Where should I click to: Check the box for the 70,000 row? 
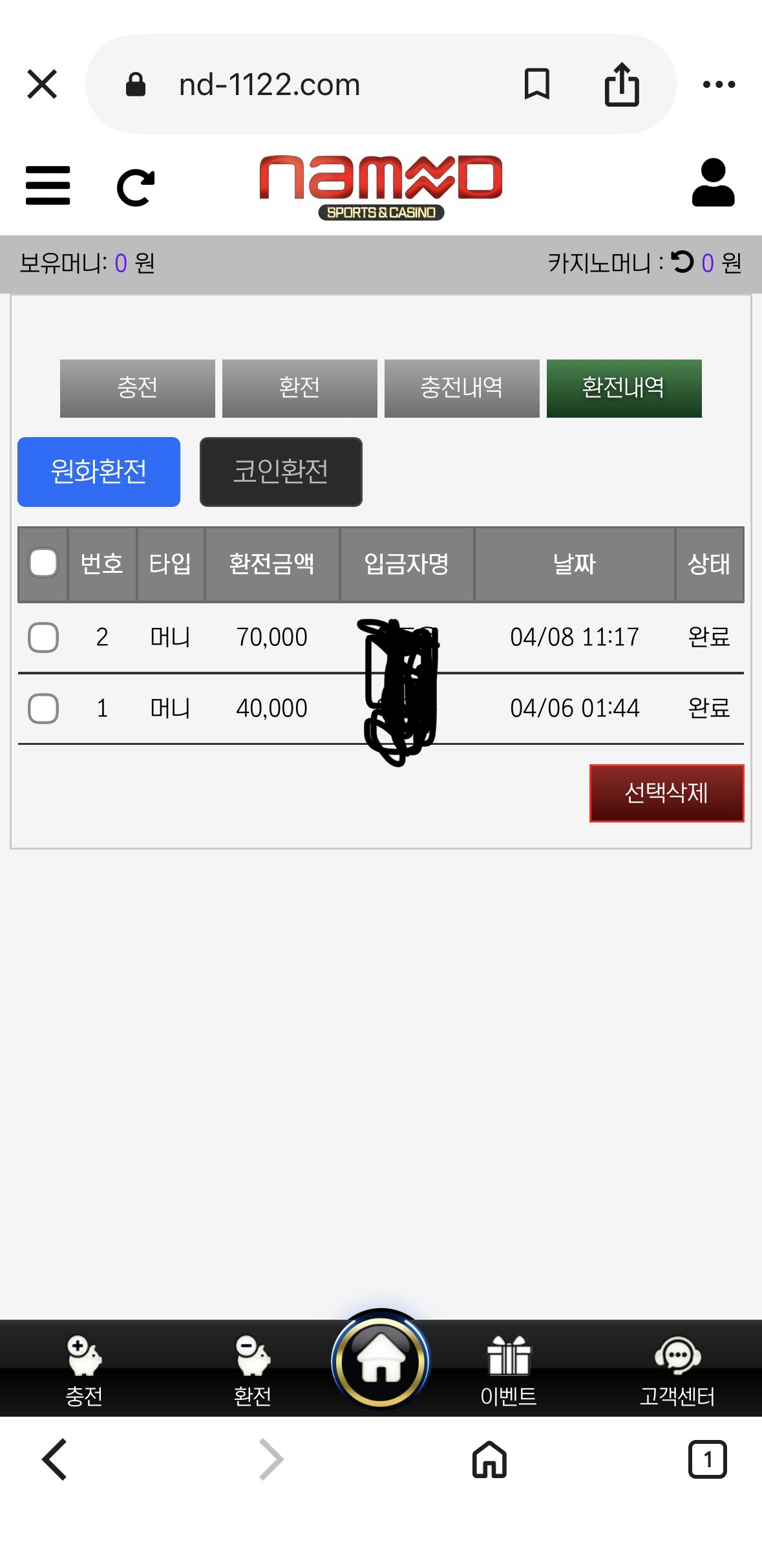[x=43, y=638]
